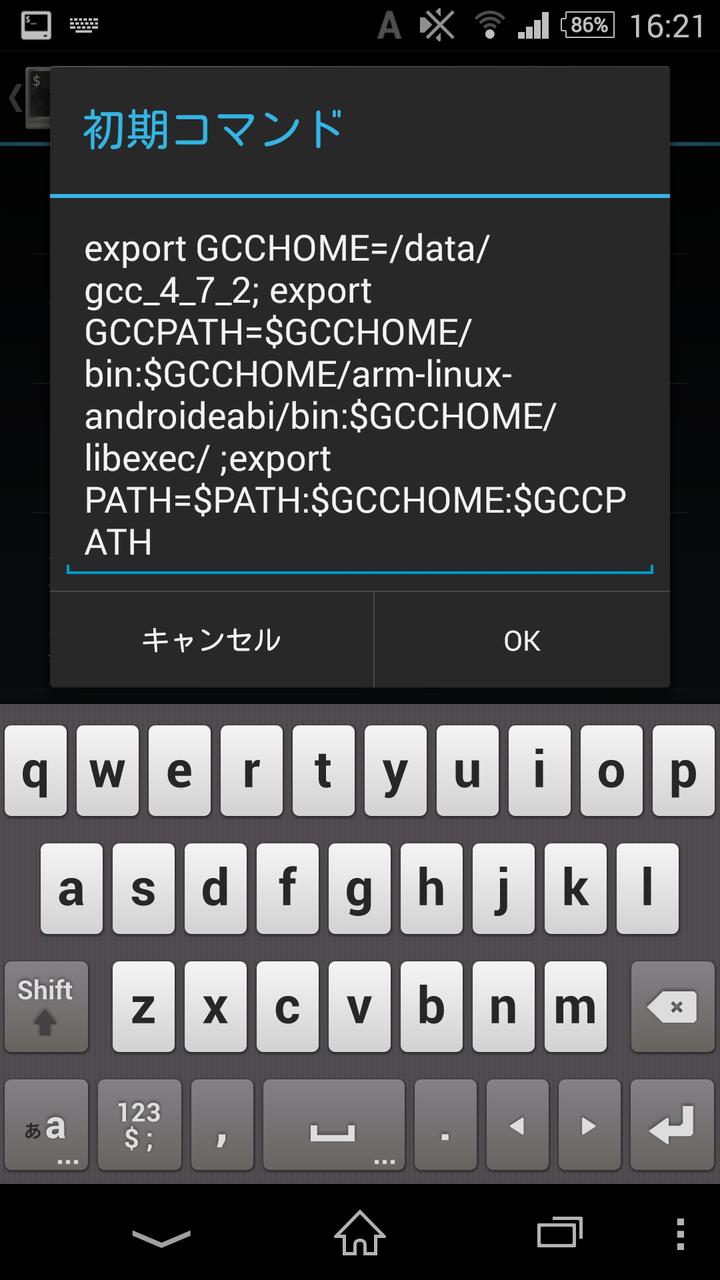Move the cursor left with the arrow key

[x=517, y=1126]
